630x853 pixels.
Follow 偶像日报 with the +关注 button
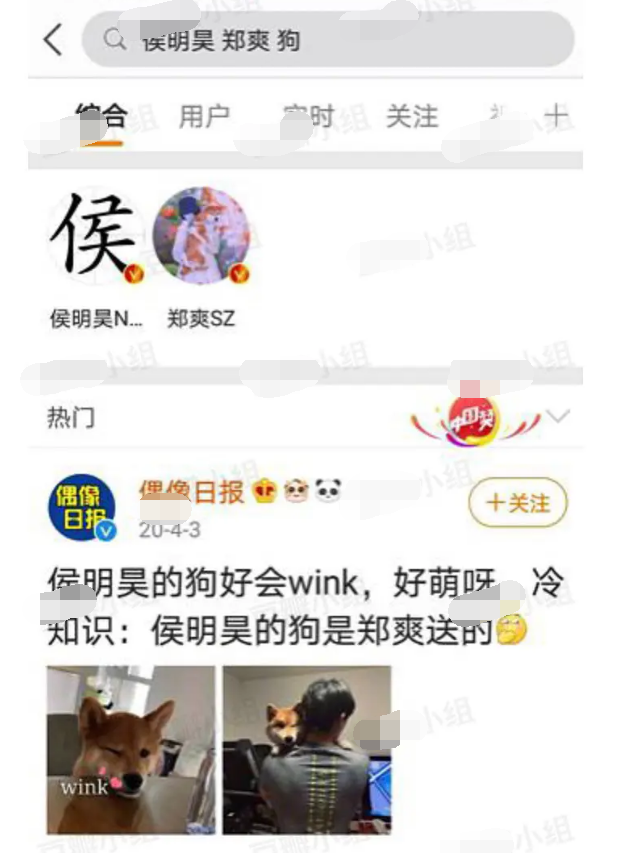[517, 503]
